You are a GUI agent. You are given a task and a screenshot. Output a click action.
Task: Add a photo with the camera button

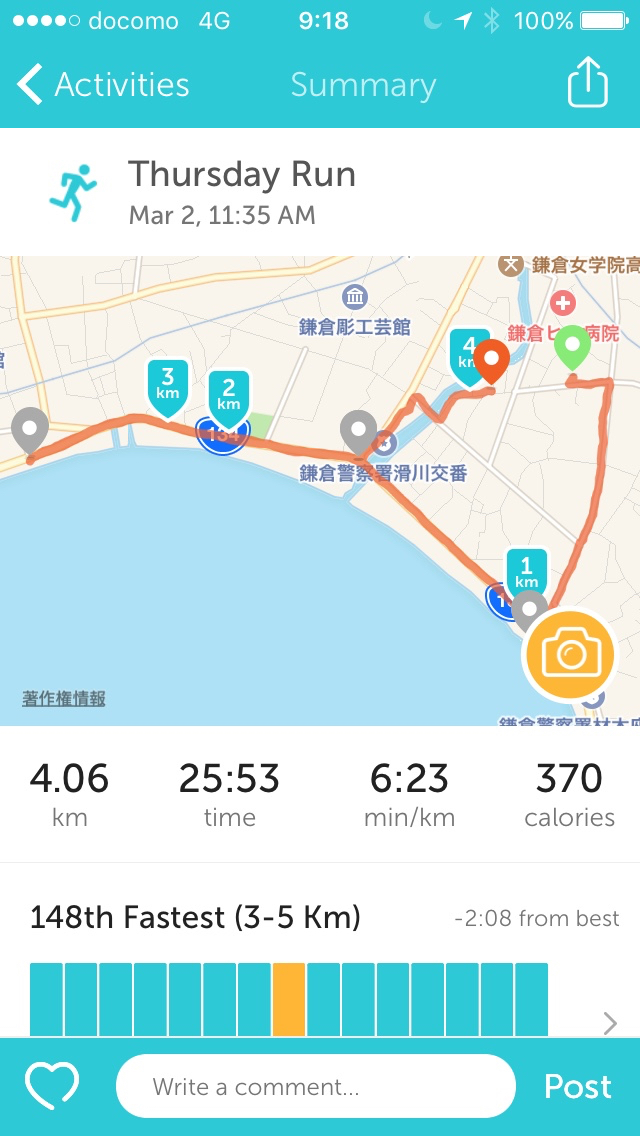click(570, 656)
